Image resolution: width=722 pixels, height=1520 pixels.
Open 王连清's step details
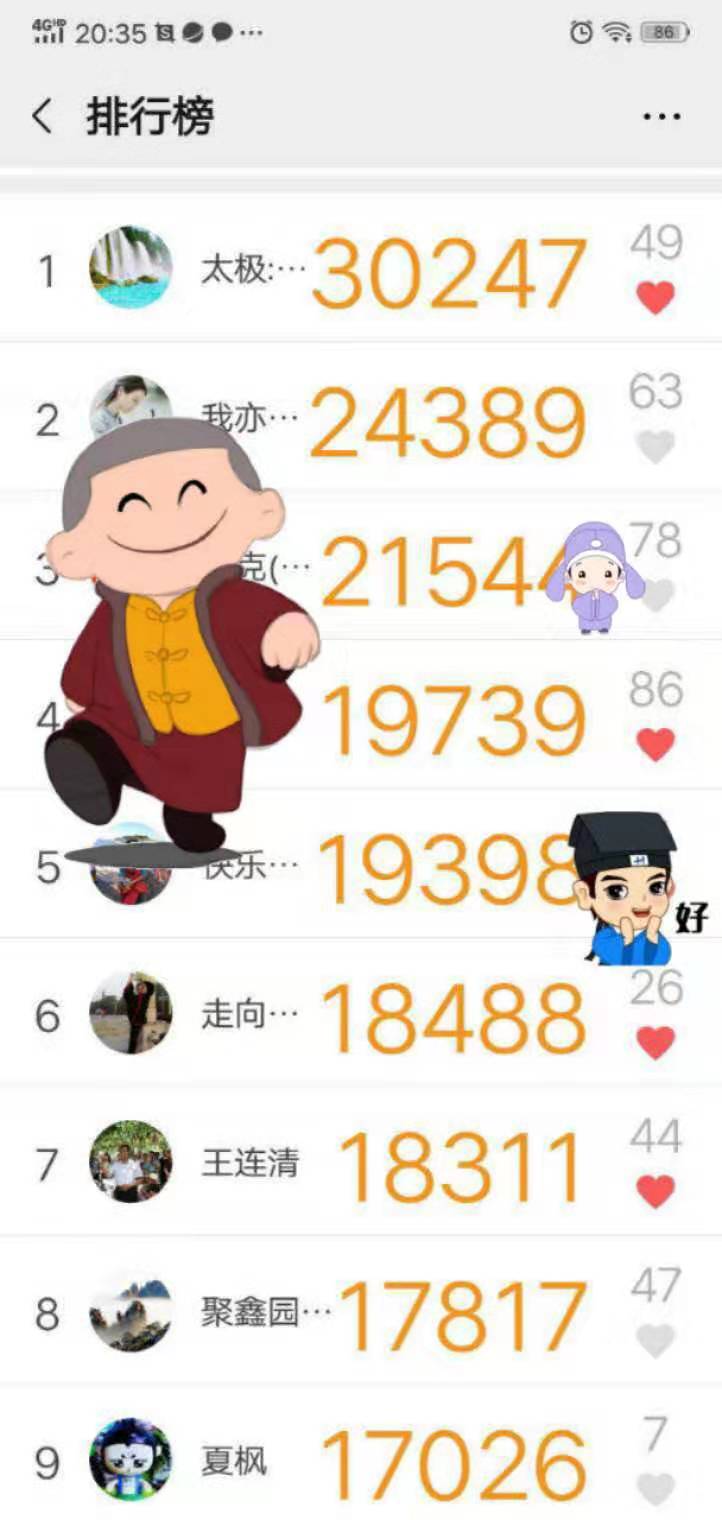tap(361, 1161)
